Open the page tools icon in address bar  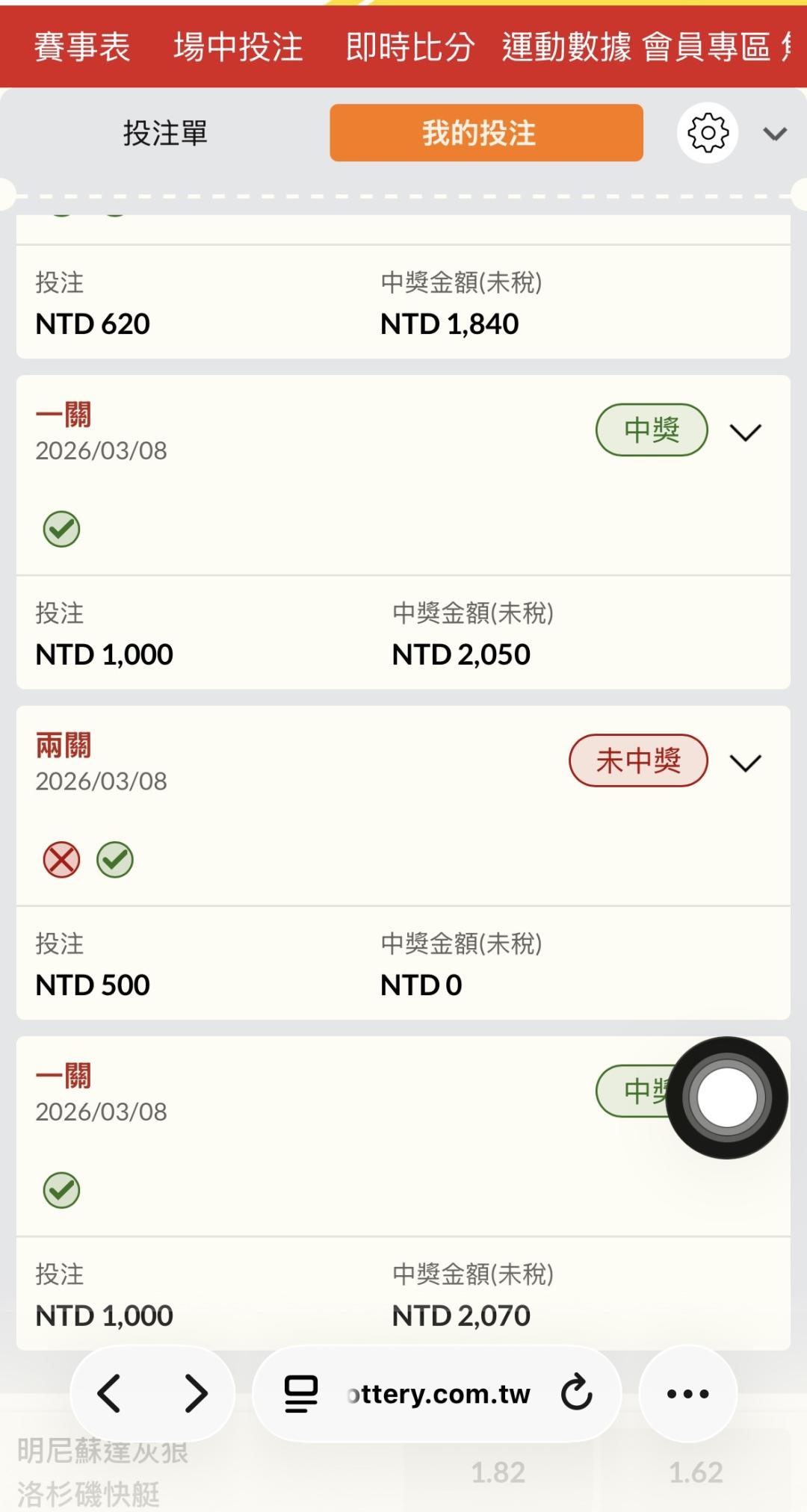301,1393
